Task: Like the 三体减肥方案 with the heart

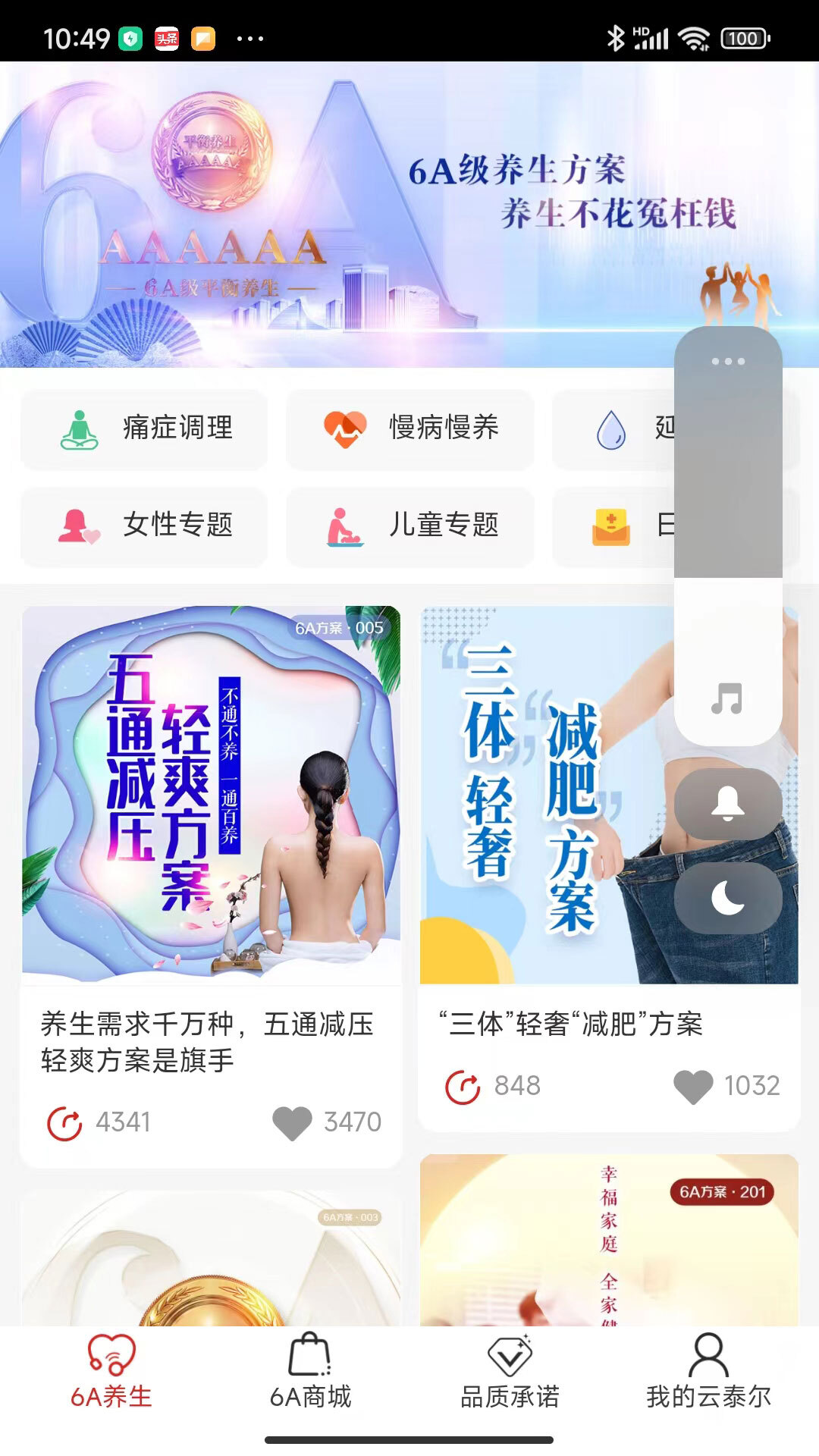Action: point(692,1085)
